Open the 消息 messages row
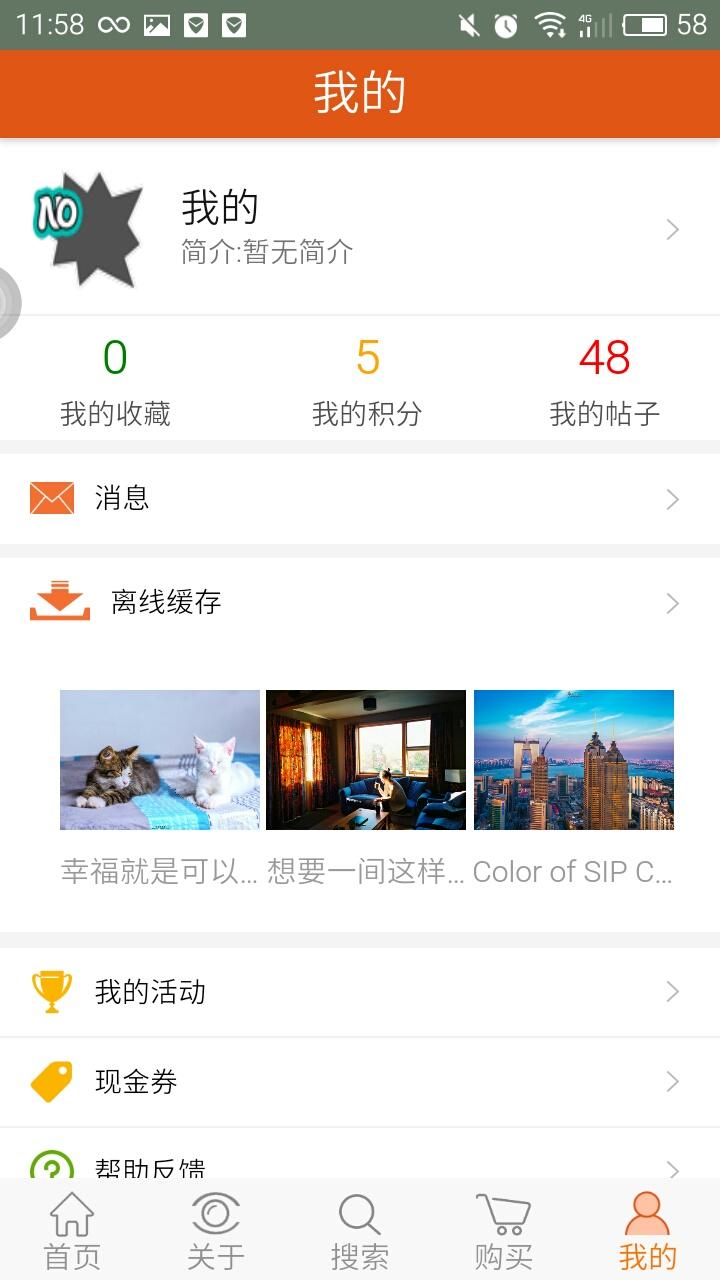This screenshot has width=720, height=1280. (360, 498)
